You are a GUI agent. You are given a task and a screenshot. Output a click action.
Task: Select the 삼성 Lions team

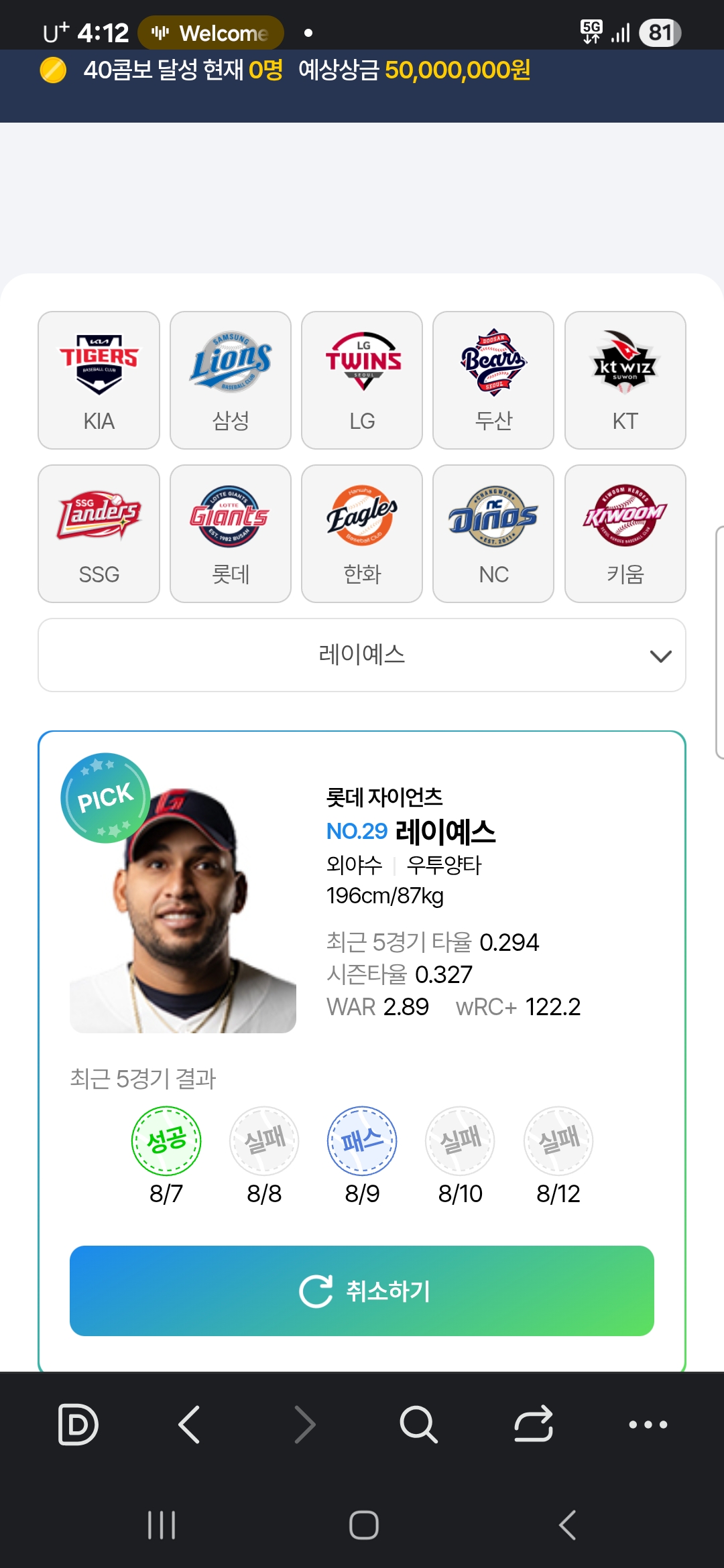pos(231,380)
